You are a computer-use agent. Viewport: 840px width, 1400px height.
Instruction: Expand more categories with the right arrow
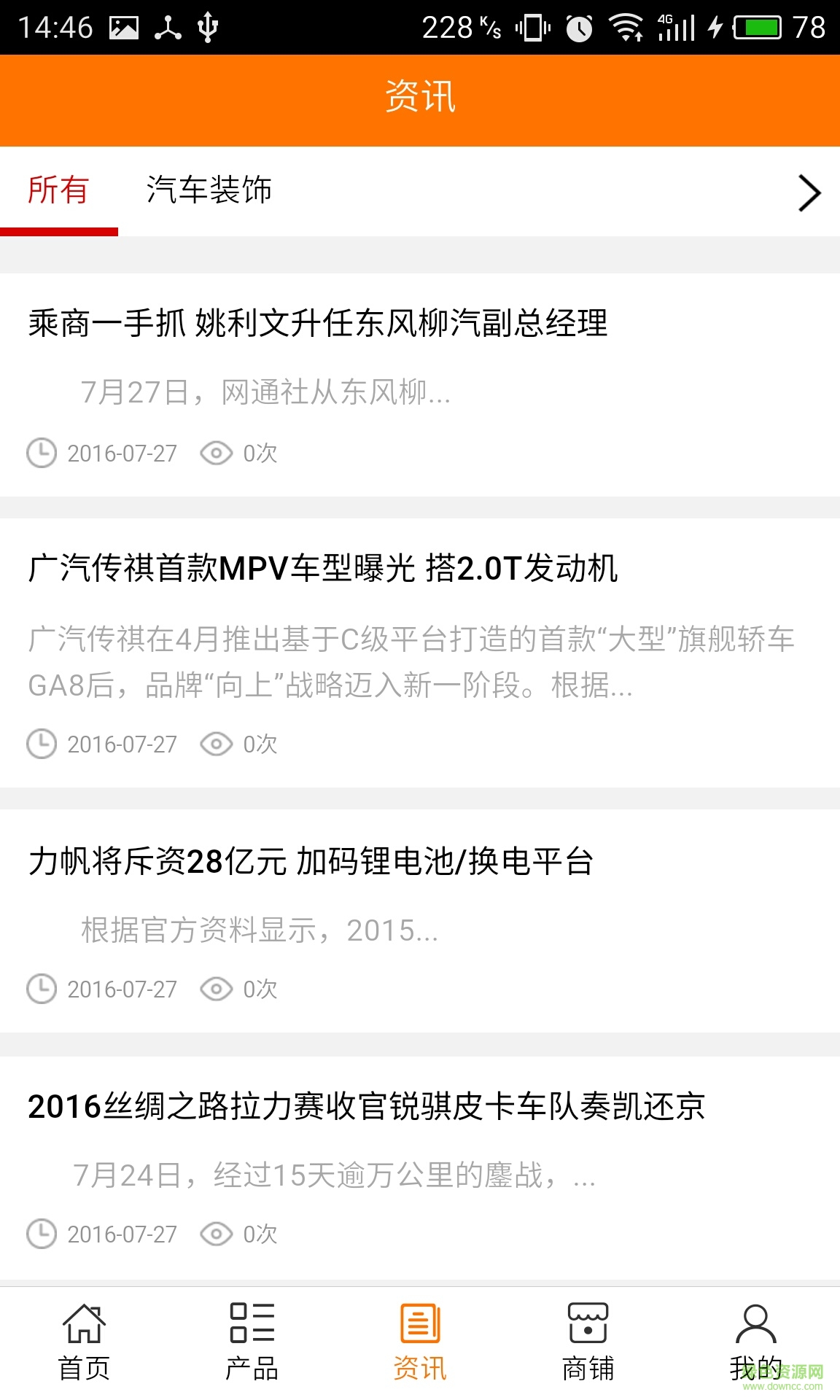click(x=809, y=193)
